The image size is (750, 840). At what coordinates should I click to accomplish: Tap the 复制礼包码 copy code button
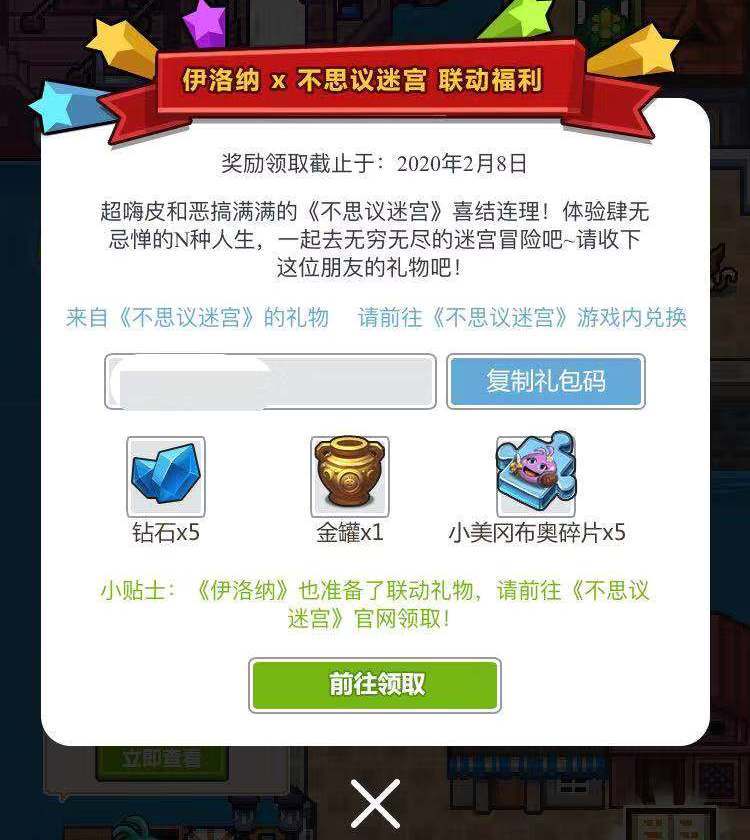(546, 382)
